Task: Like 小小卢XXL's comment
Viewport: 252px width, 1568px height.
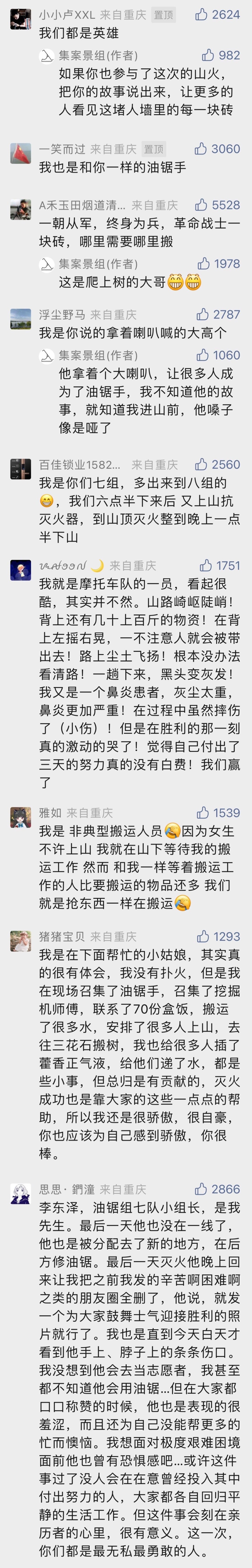Action: [x=201, y=15]
